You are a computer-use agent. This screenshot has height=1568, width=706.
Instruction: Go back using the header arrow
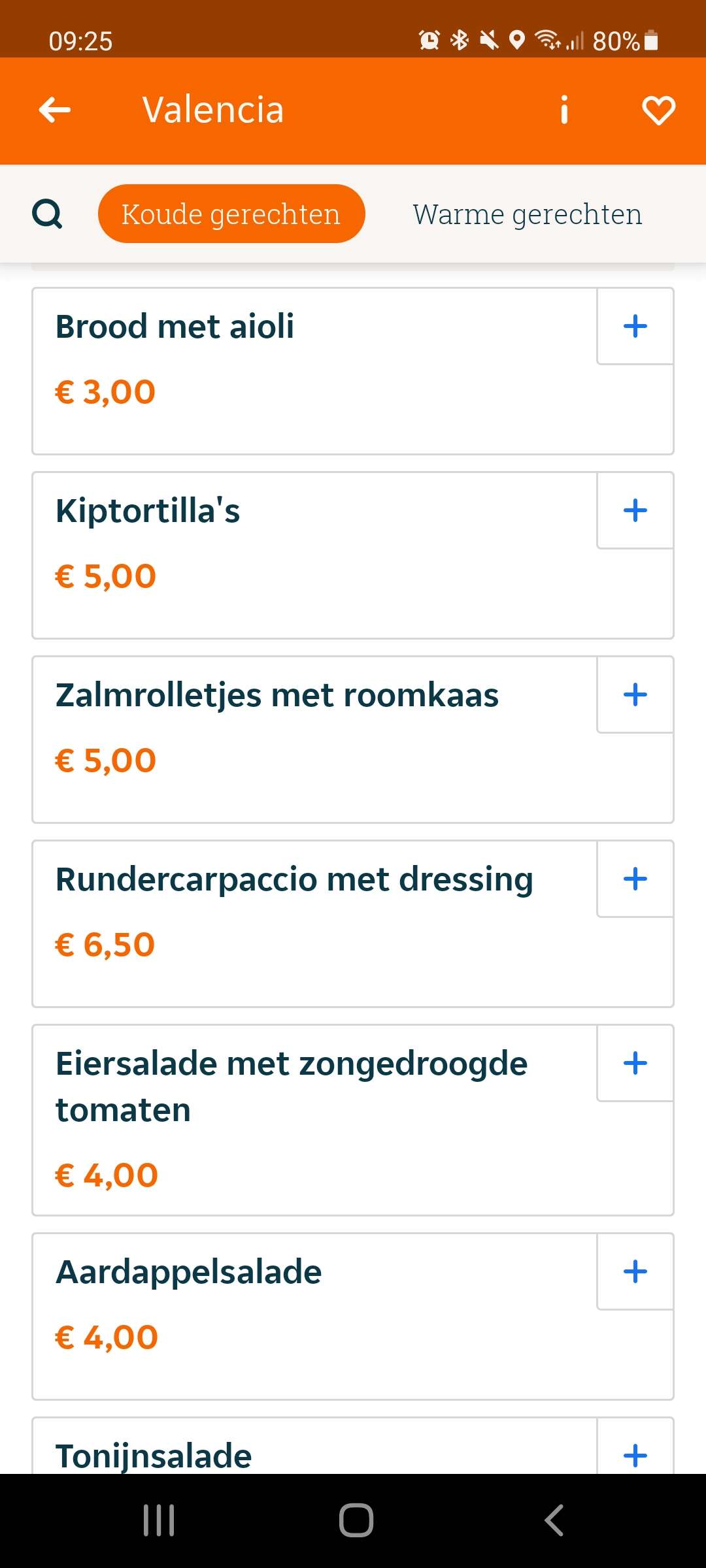55,110
